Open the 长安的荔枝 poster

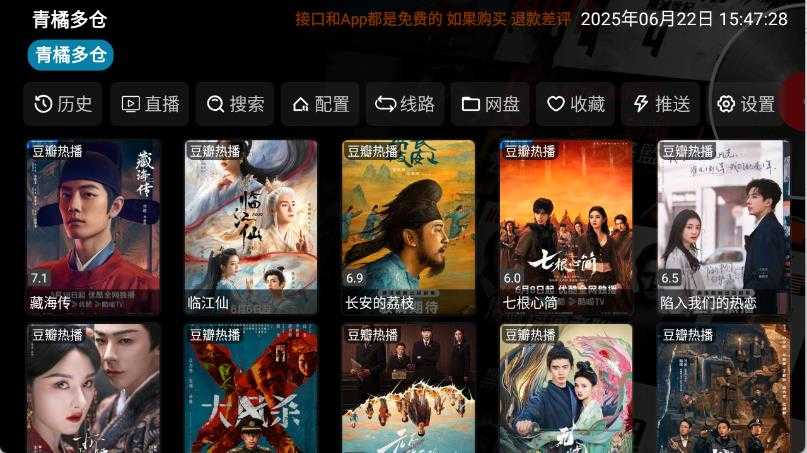[x=408, y=227]
